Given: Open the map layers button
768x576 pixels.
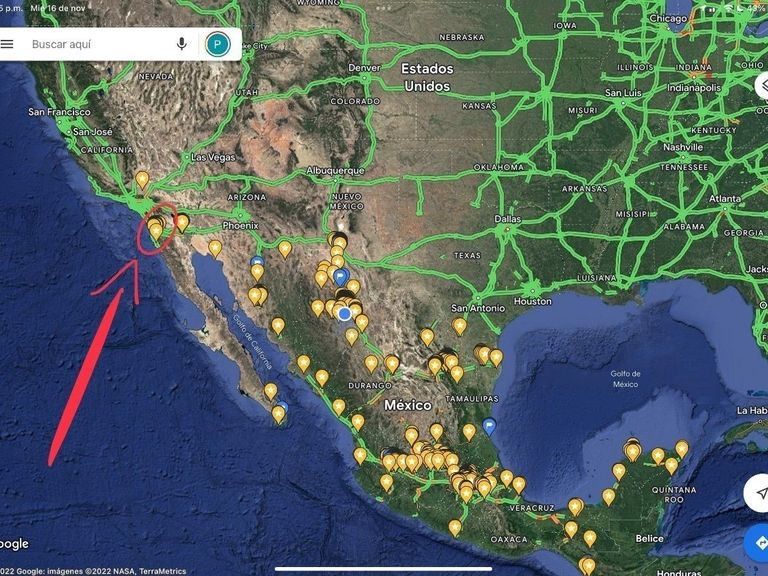Looking at the screenshot, I should [x=762, y=87].
